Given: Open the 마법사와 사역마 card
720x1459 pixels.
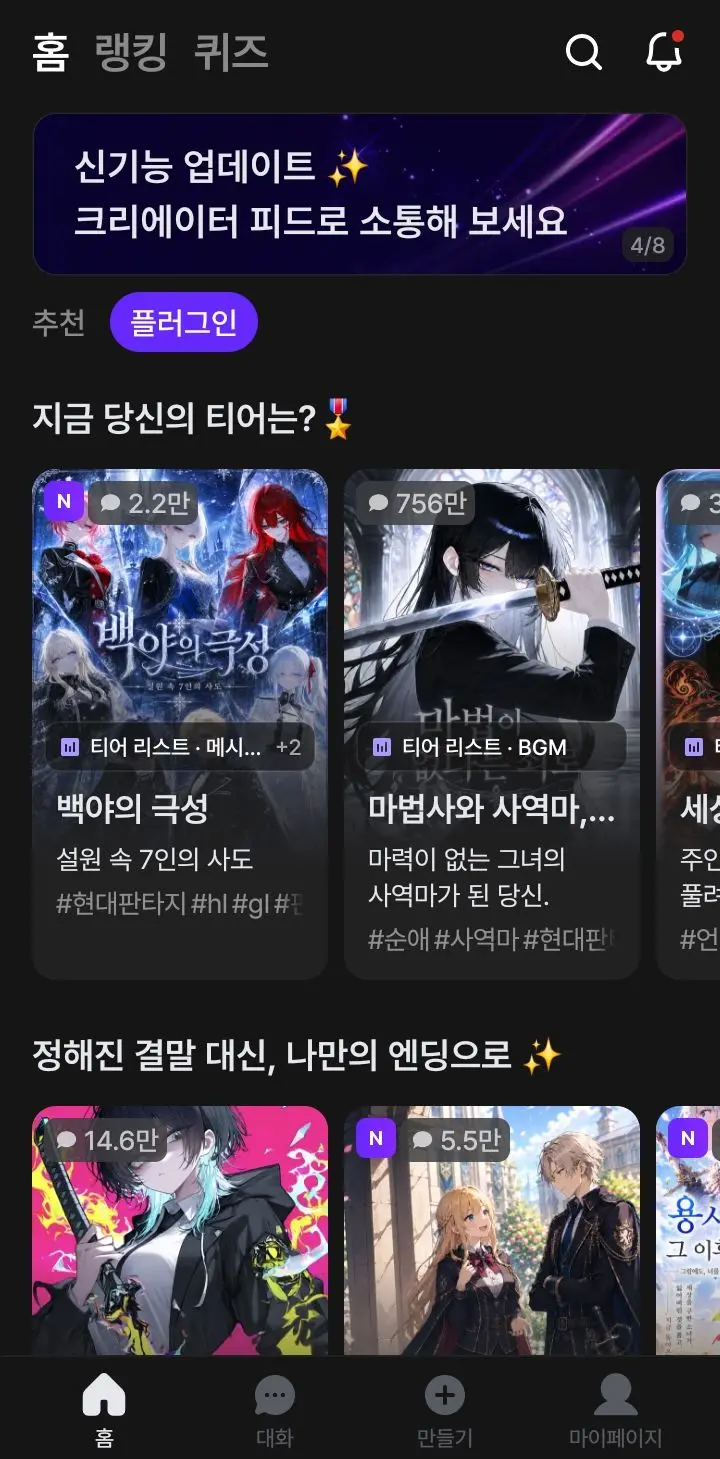Looking at the screenshot, I should (x=492, y=724).
